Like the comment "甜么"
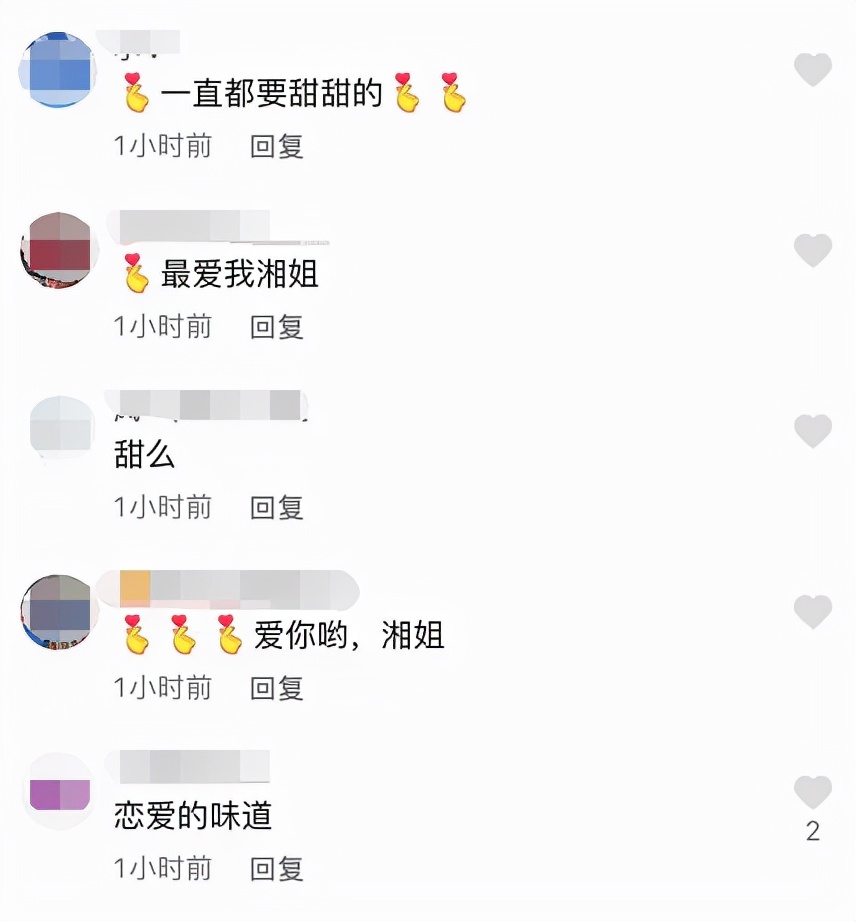Viewport: 856px width, 922px height. pyautogui.click(x=813, y=431)
